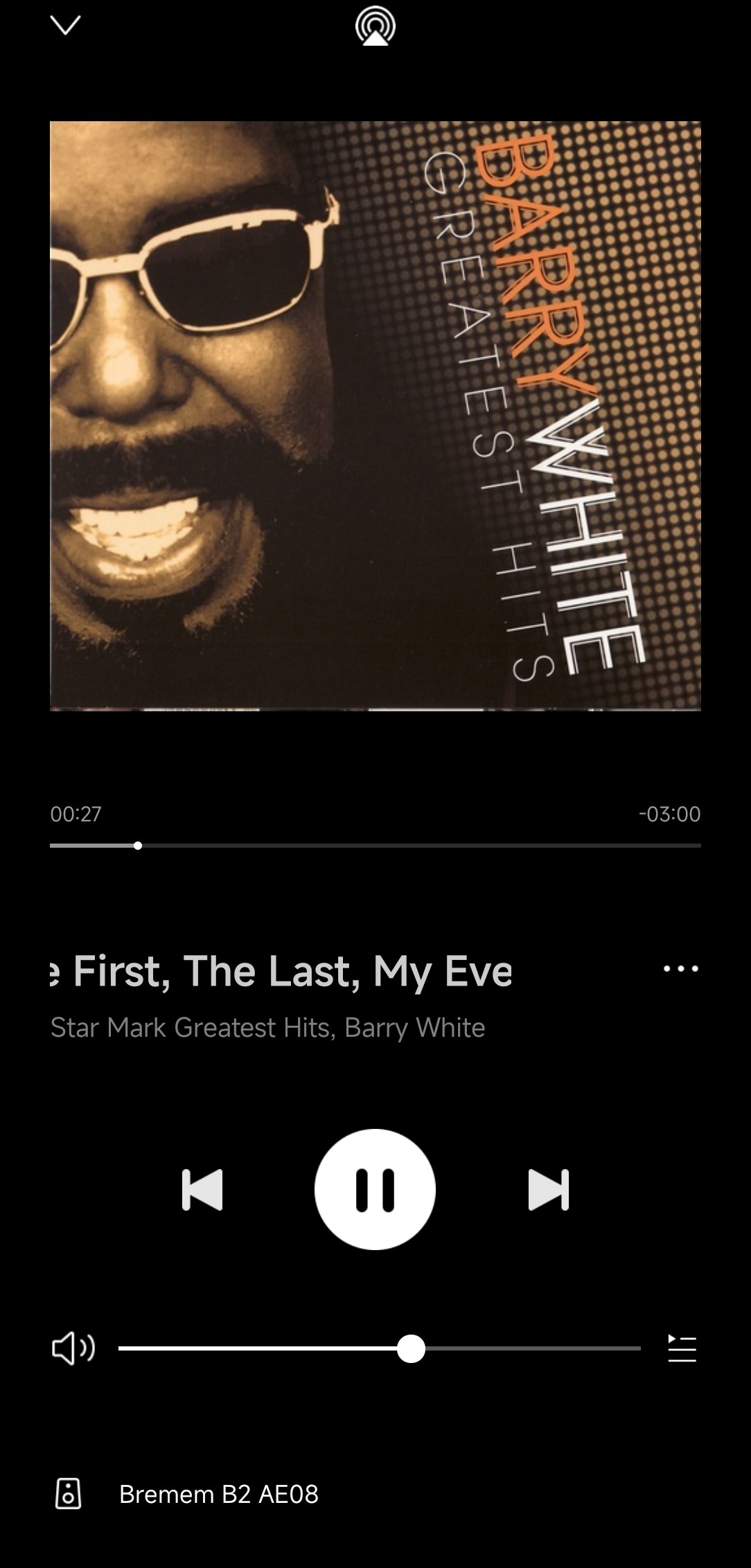Image resolution: width=751 pixels, height=1568 pixels.
Task: Mute using the speaker volume icon
Action: (73, 1348)
